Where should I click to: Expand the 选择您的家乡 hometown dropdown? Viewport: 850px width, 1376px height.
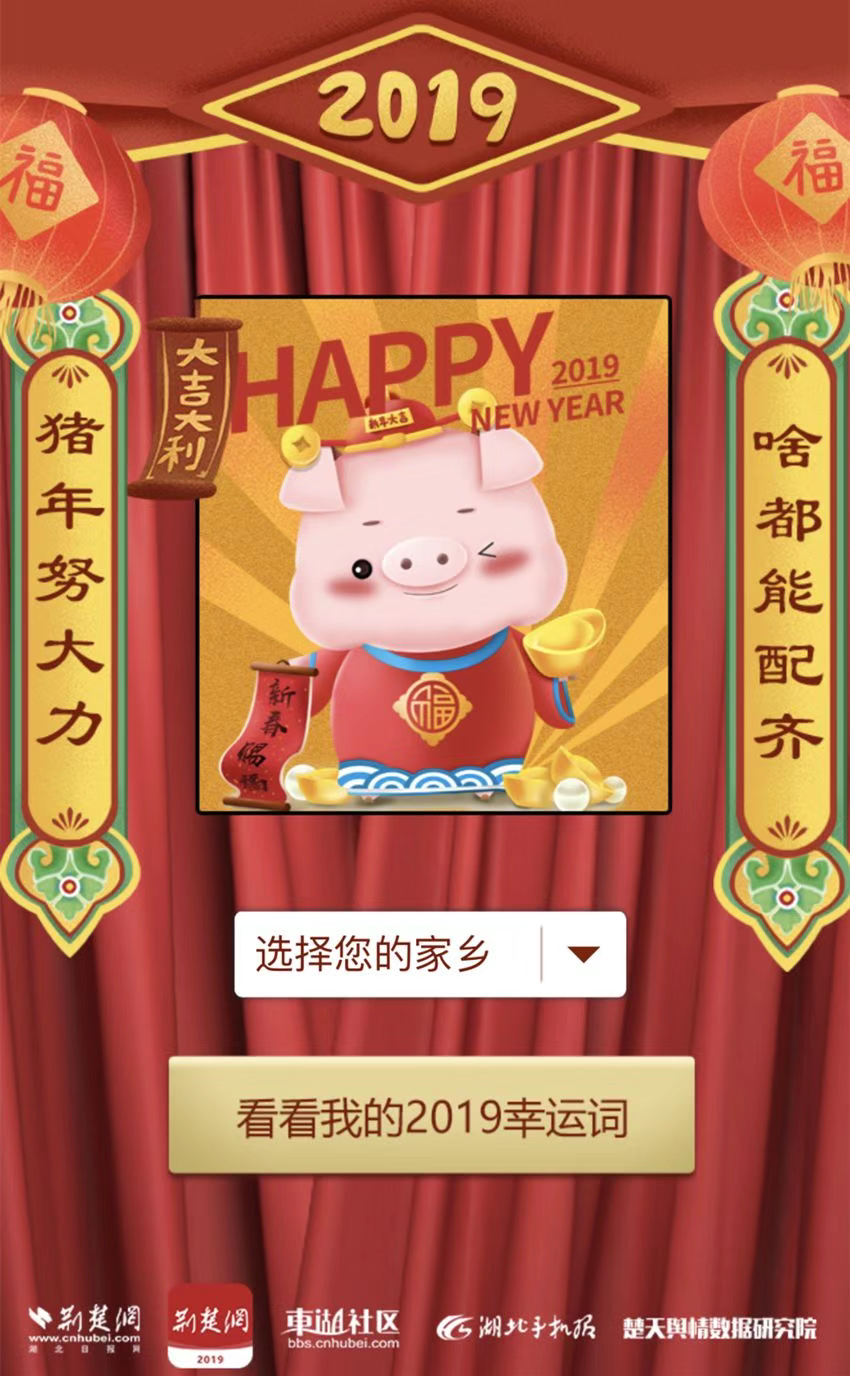pyautogui.click(x=582, y=954)
